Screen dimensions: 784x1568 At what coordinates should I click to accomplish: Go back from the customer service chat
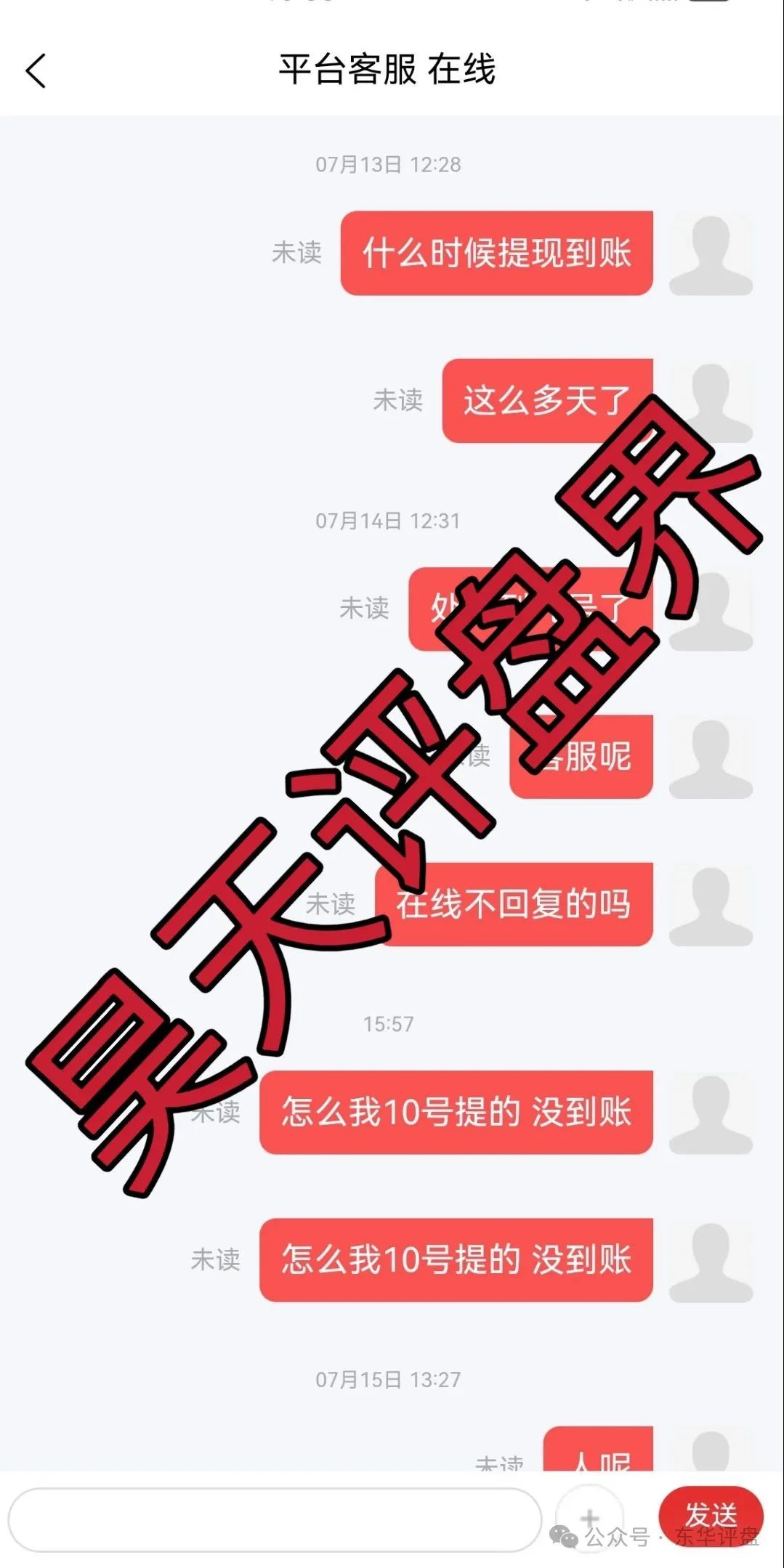[x=36, y=71]
